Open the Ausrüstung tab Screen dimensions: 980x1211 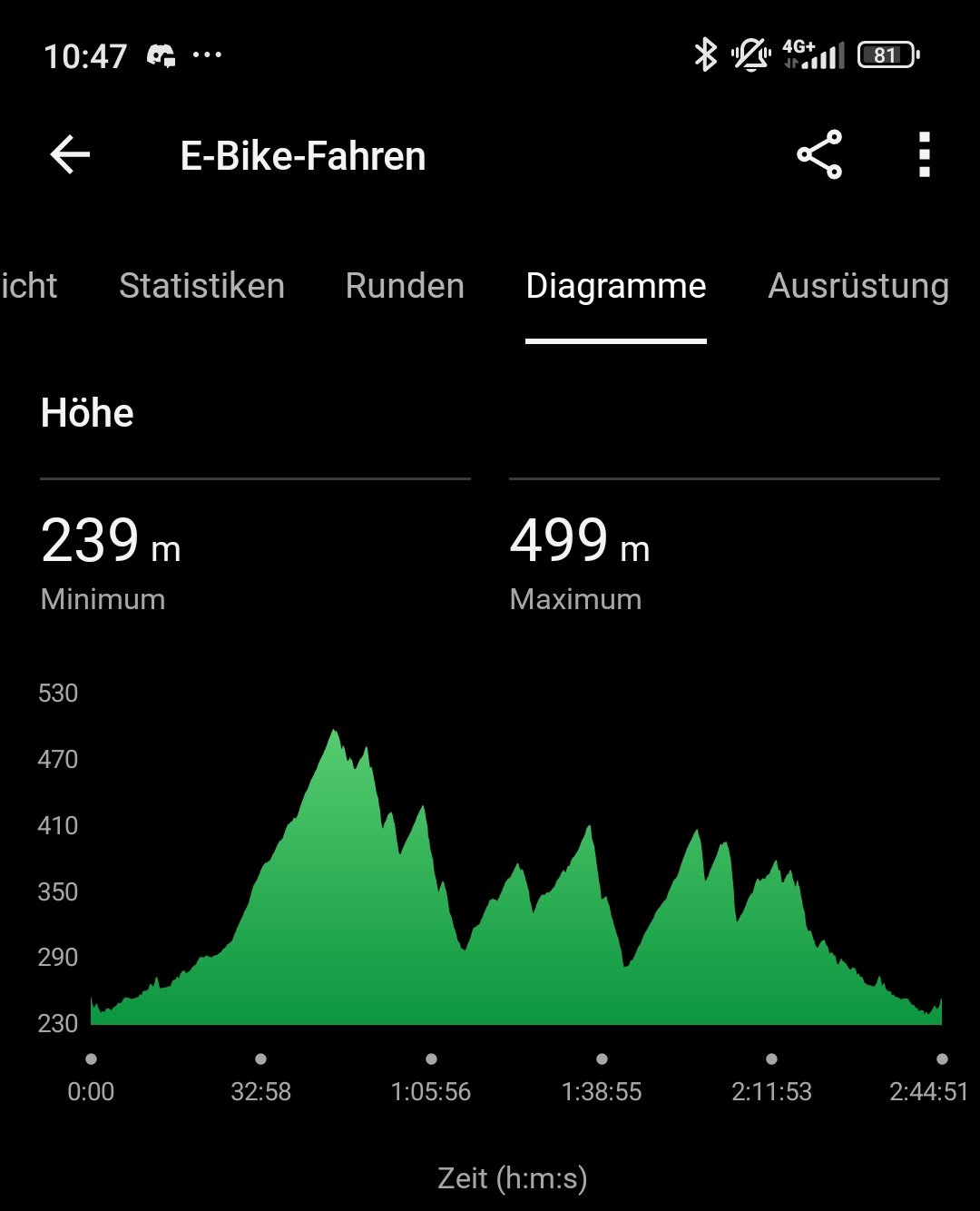857,286
